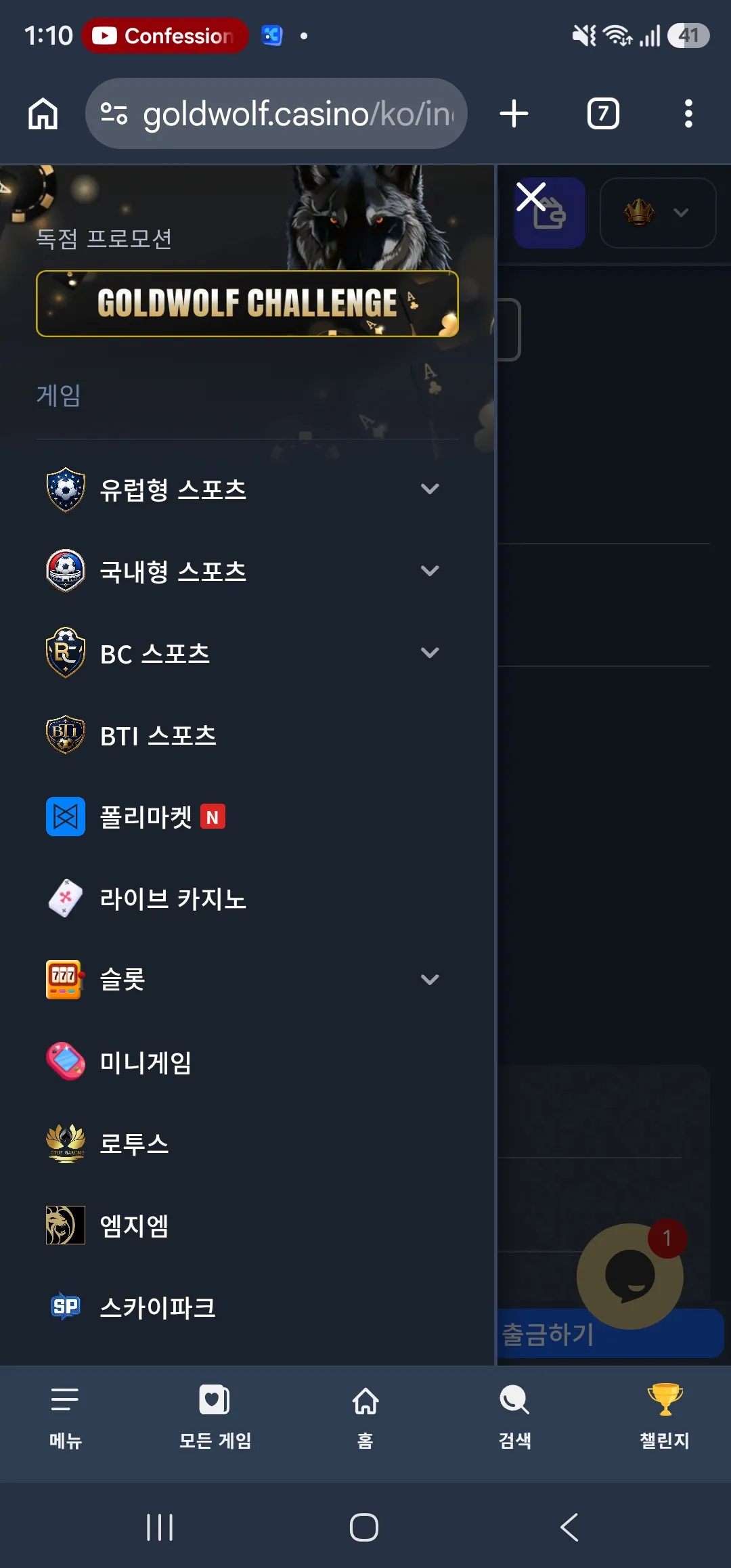This screenshot has height=1568, width=731.
Task: Open the 검색 tab
Action: tap(515, 1416)
